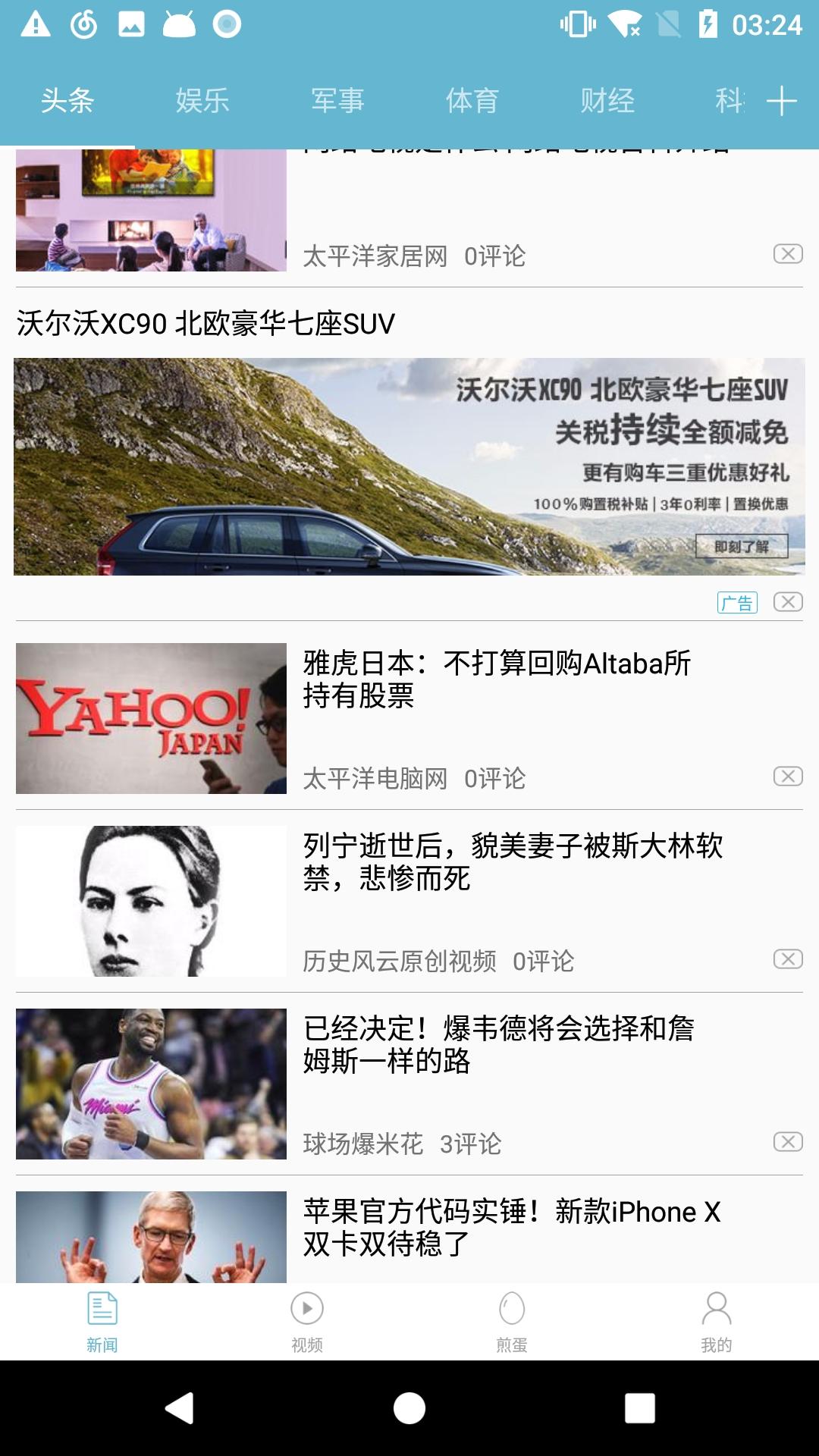This screenshot has width=819, height=1456.
Task: Remove the 列宁 history article from feed
Action: pyautogui.click(x=790, y=958)
